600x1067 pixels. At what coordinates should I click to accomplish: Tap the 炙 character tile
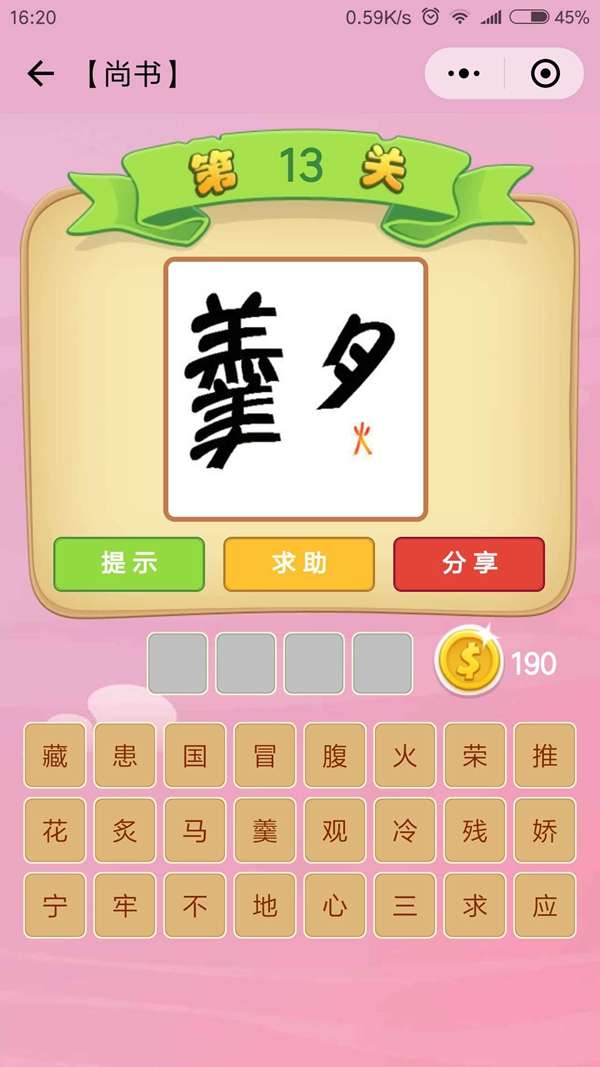[125, 831]
